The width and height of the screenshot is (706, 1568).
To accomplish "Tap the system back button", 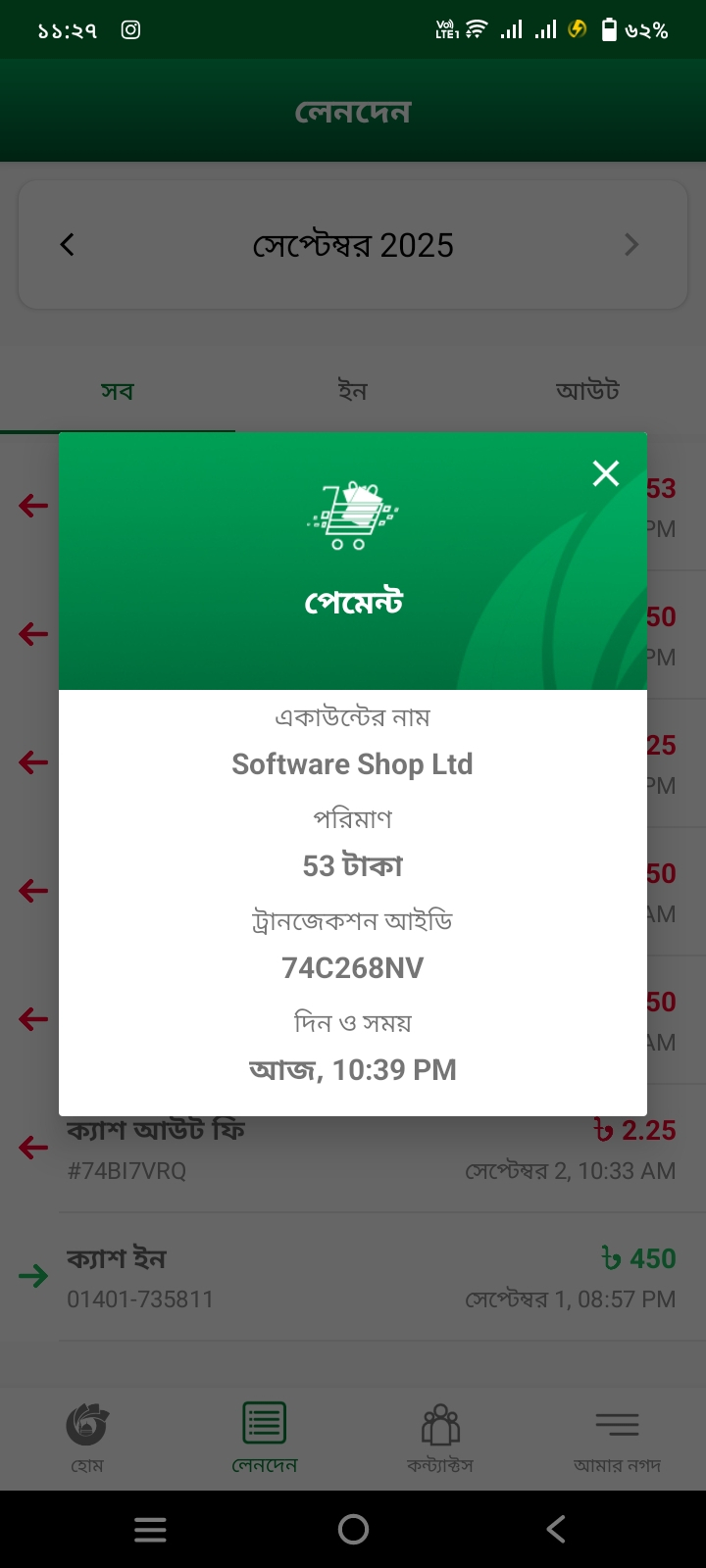I will tap(556, 1529).
